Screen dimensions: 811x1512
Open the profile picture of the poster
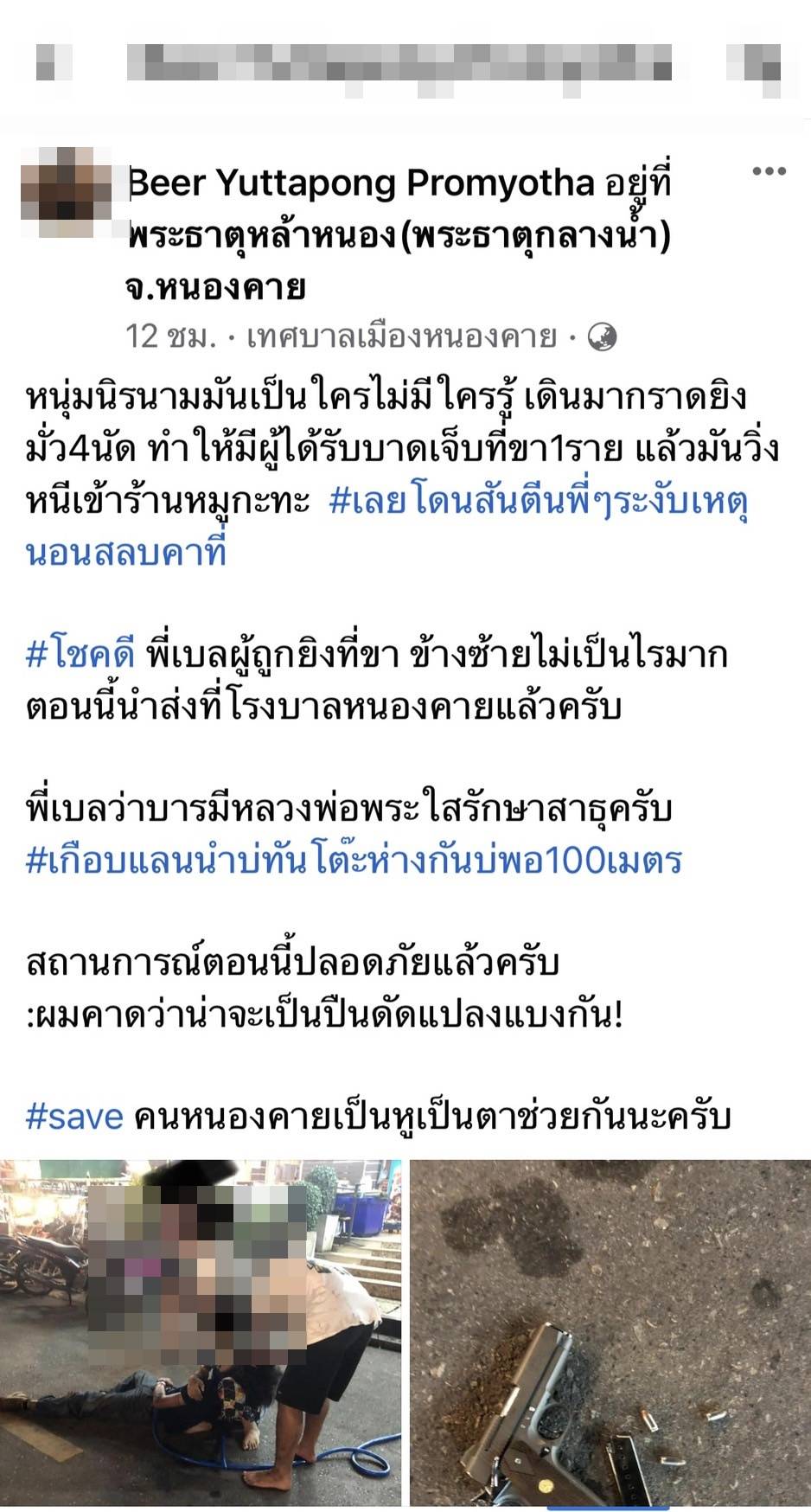pyautogui.click(x=67, y=192)
